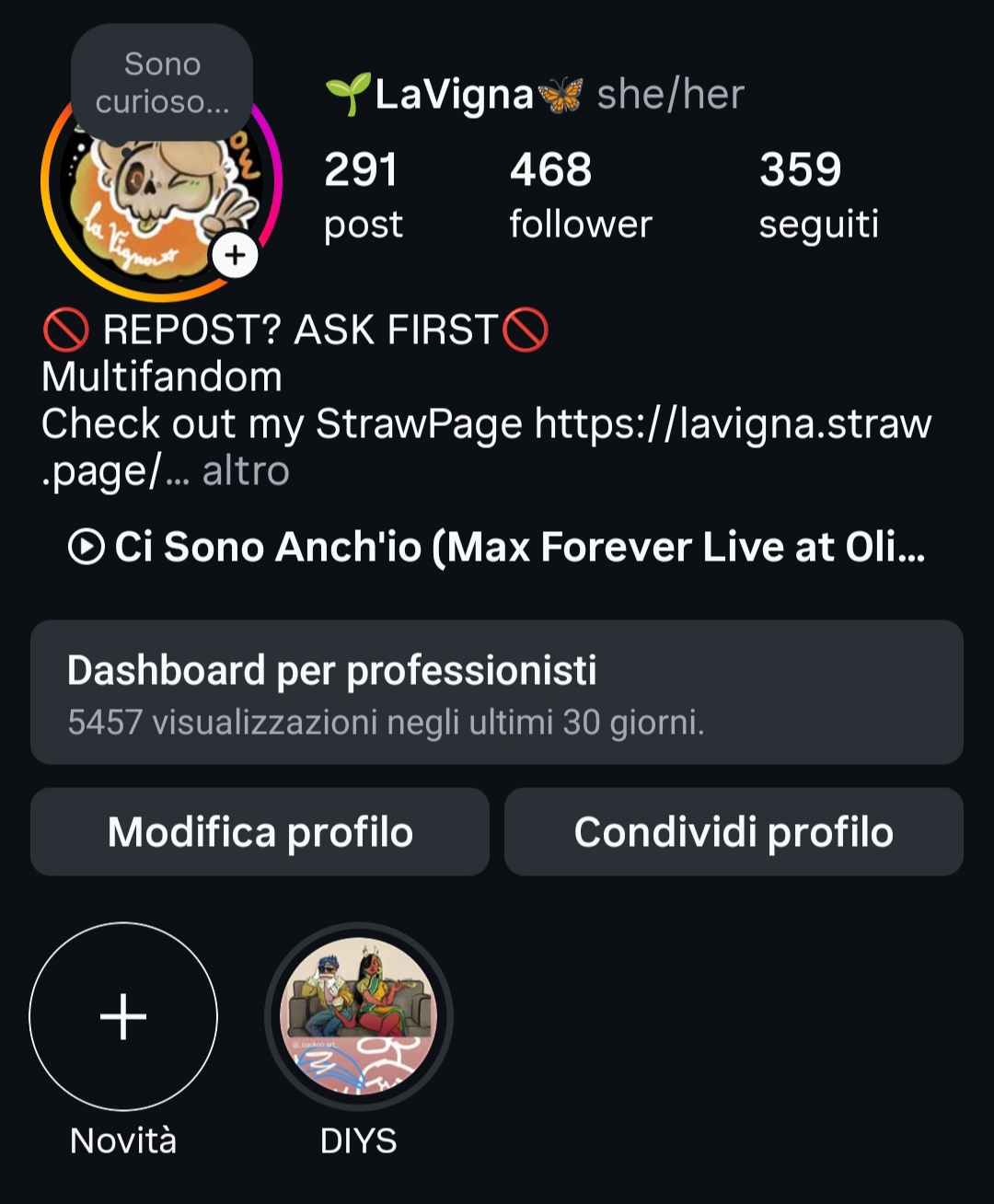Open the DIYS story highlight
994x1204 pixels.
(x=359, y=1016)
